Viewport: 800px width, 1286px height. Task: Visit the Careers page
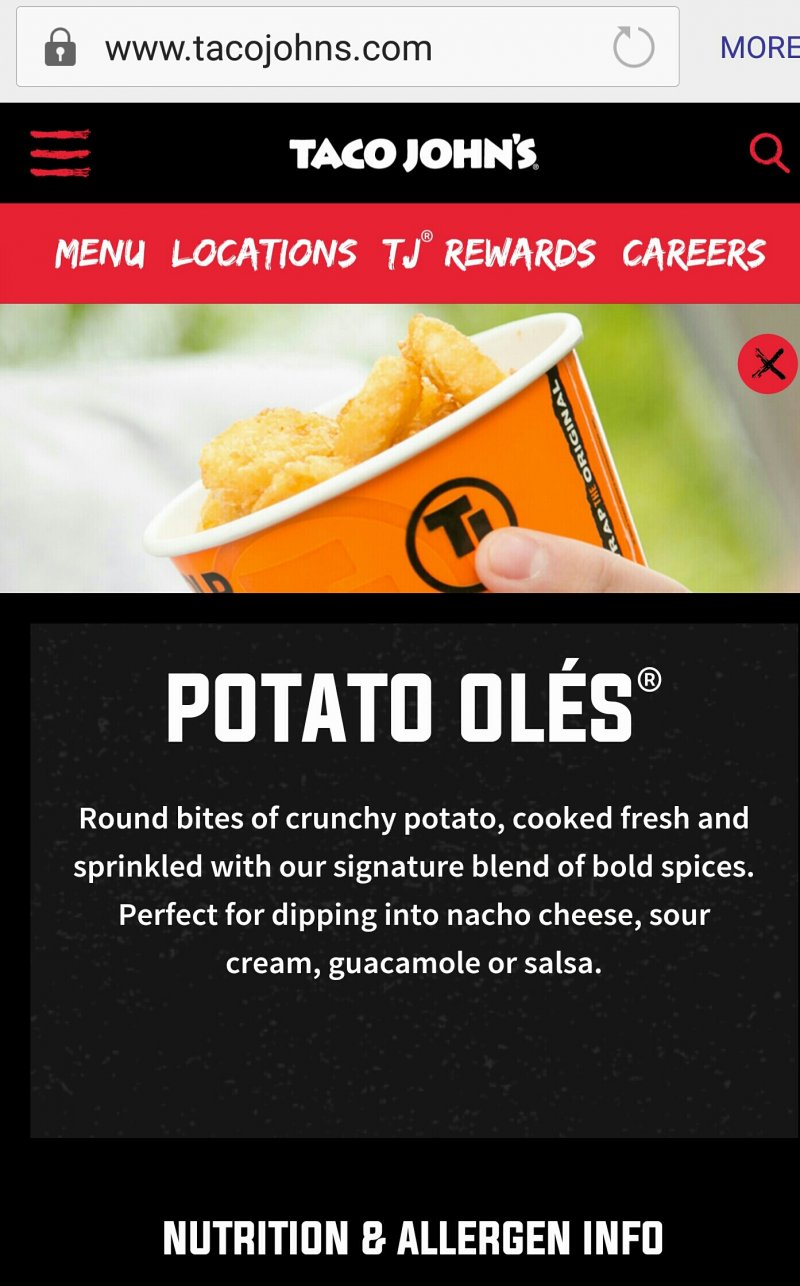(694, 254)
